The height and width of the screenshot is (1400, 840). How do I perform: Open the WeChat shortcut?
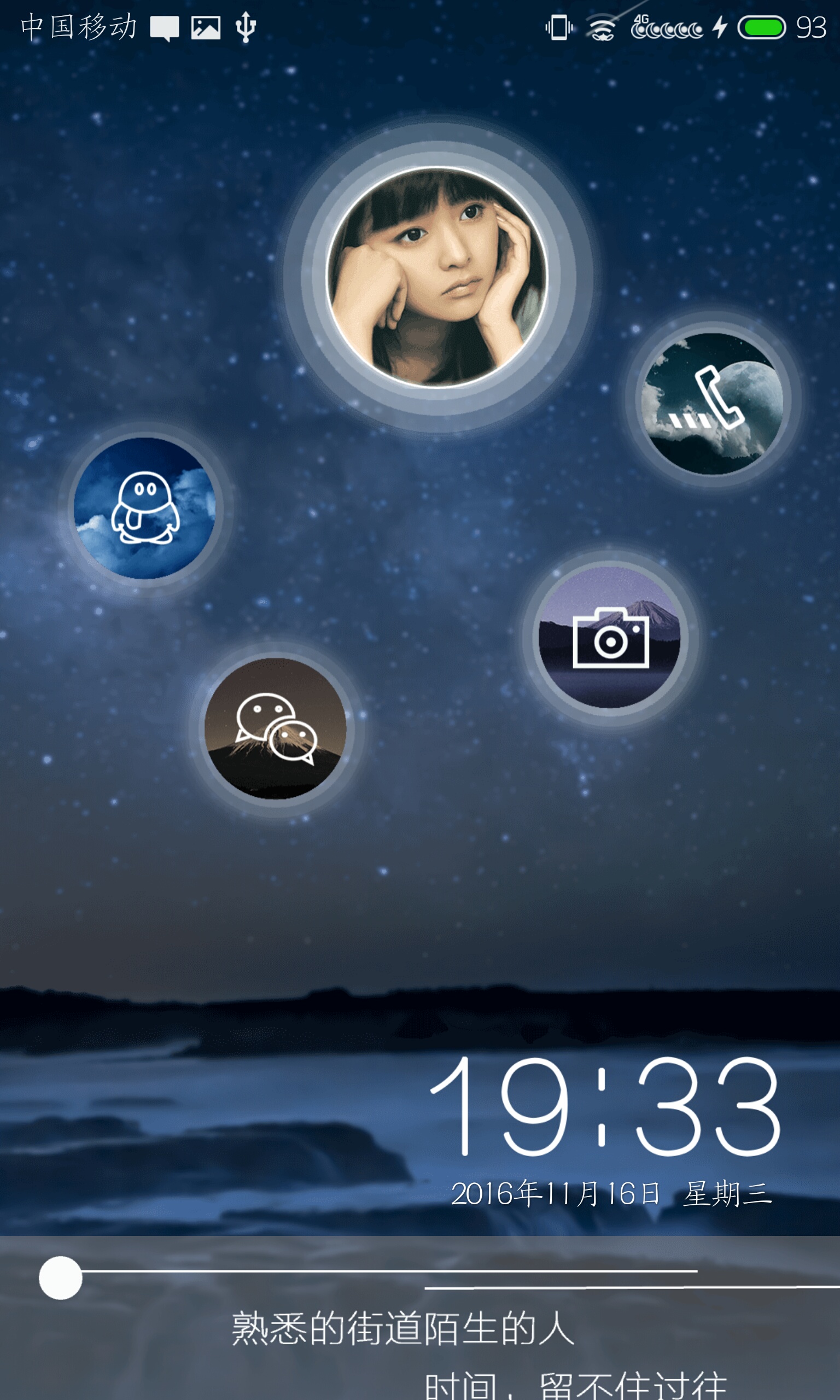tap(276, 728)
